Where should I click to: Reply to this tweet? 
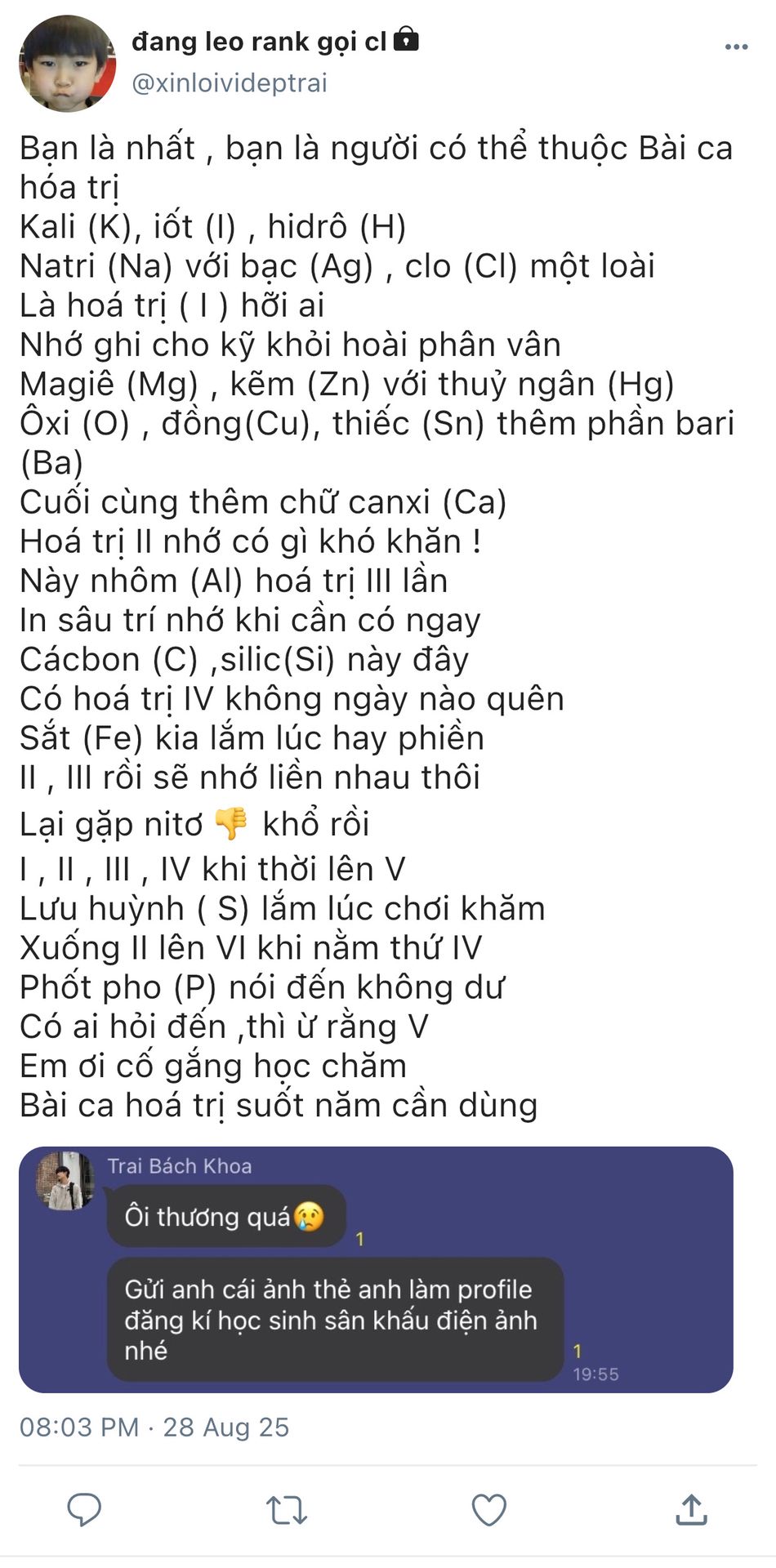(84, 1510)
